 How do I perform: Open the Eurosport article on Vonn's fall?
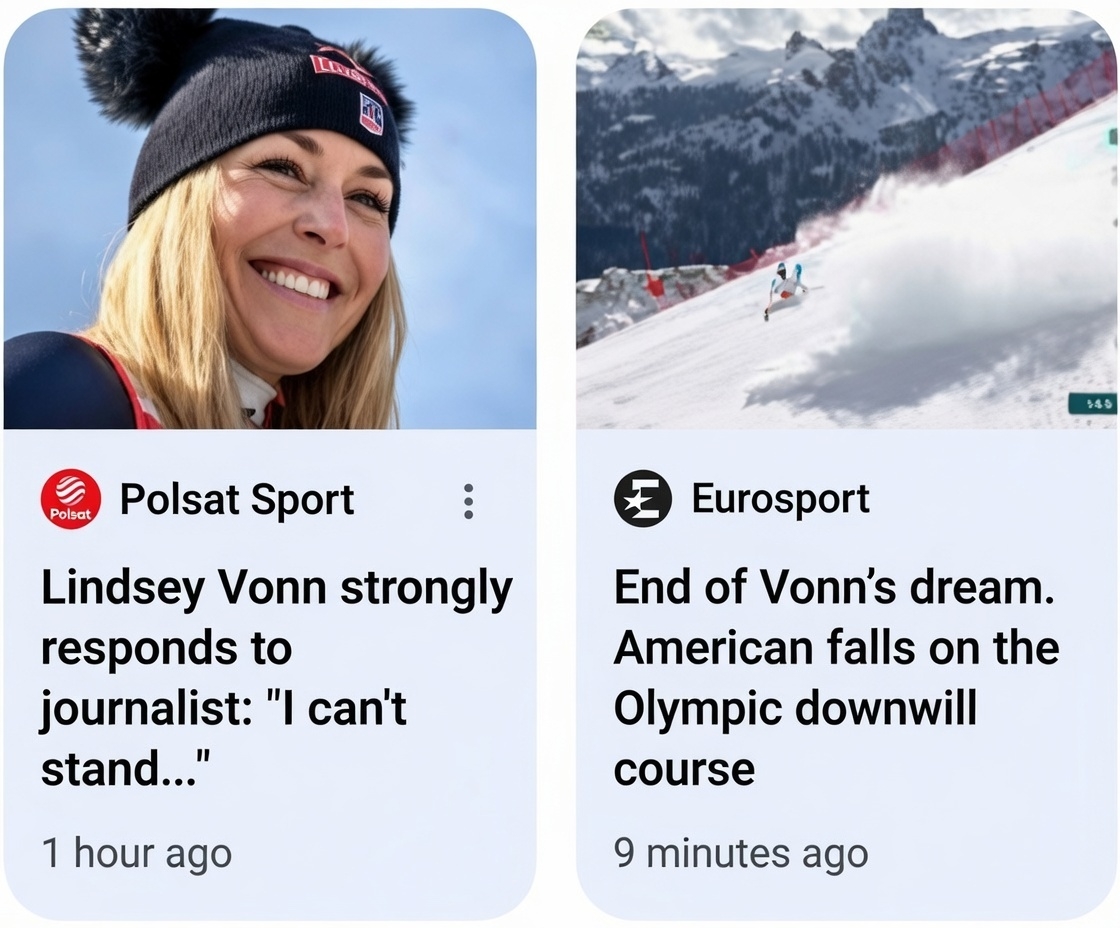point(835,678)
